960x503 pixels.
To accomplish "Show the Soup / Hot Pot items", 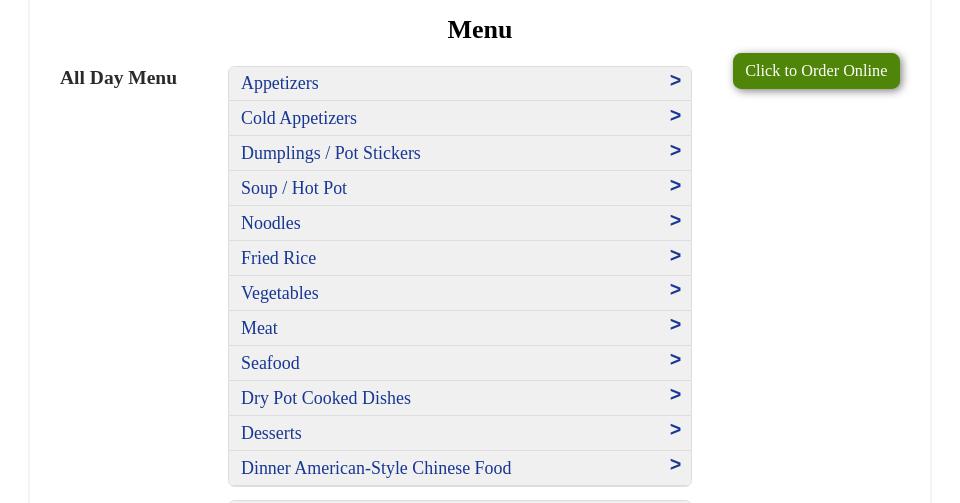I will (459, 188).
